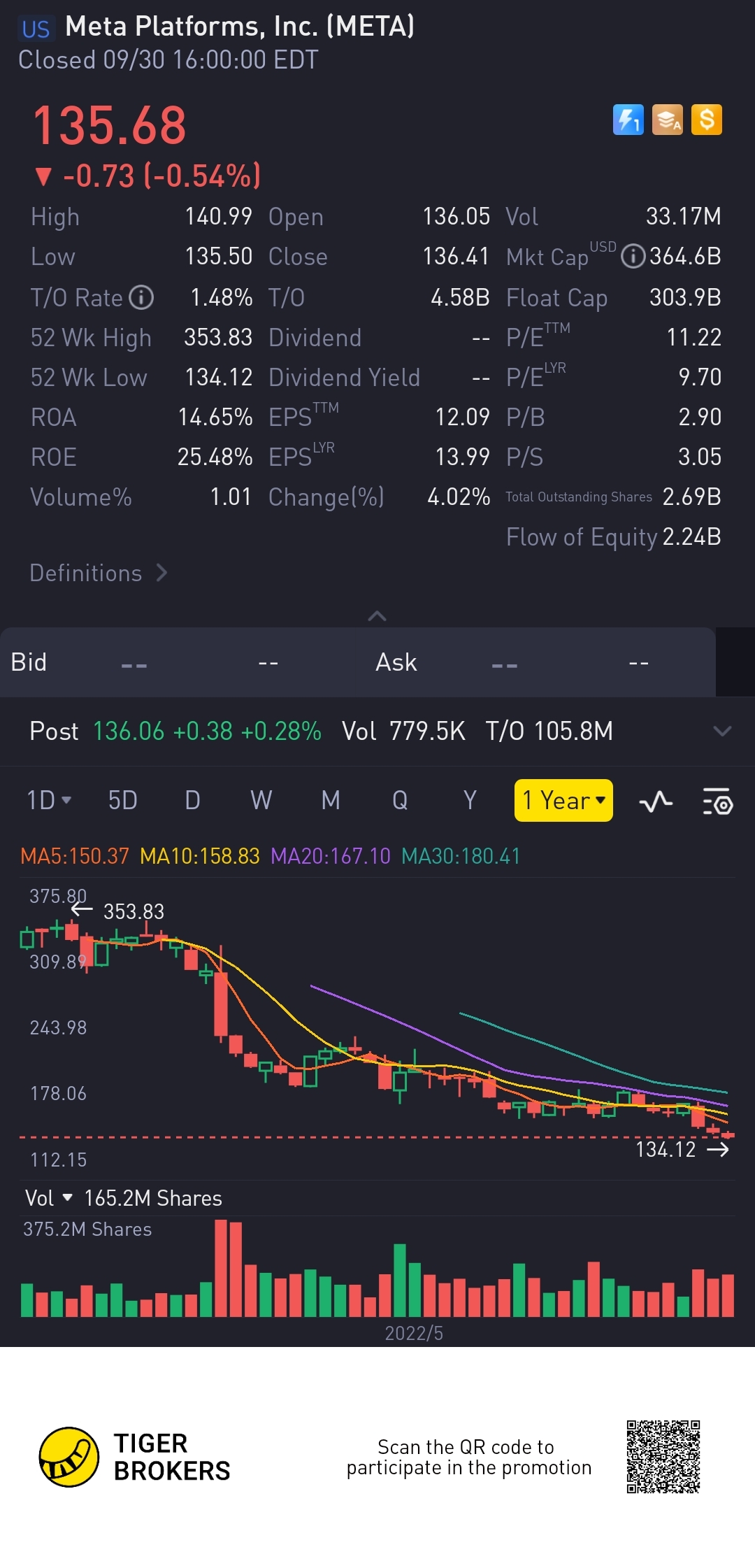Tap the T/O Rate info icon
The width and height of the screenshot is (755, 1568).
141,297
